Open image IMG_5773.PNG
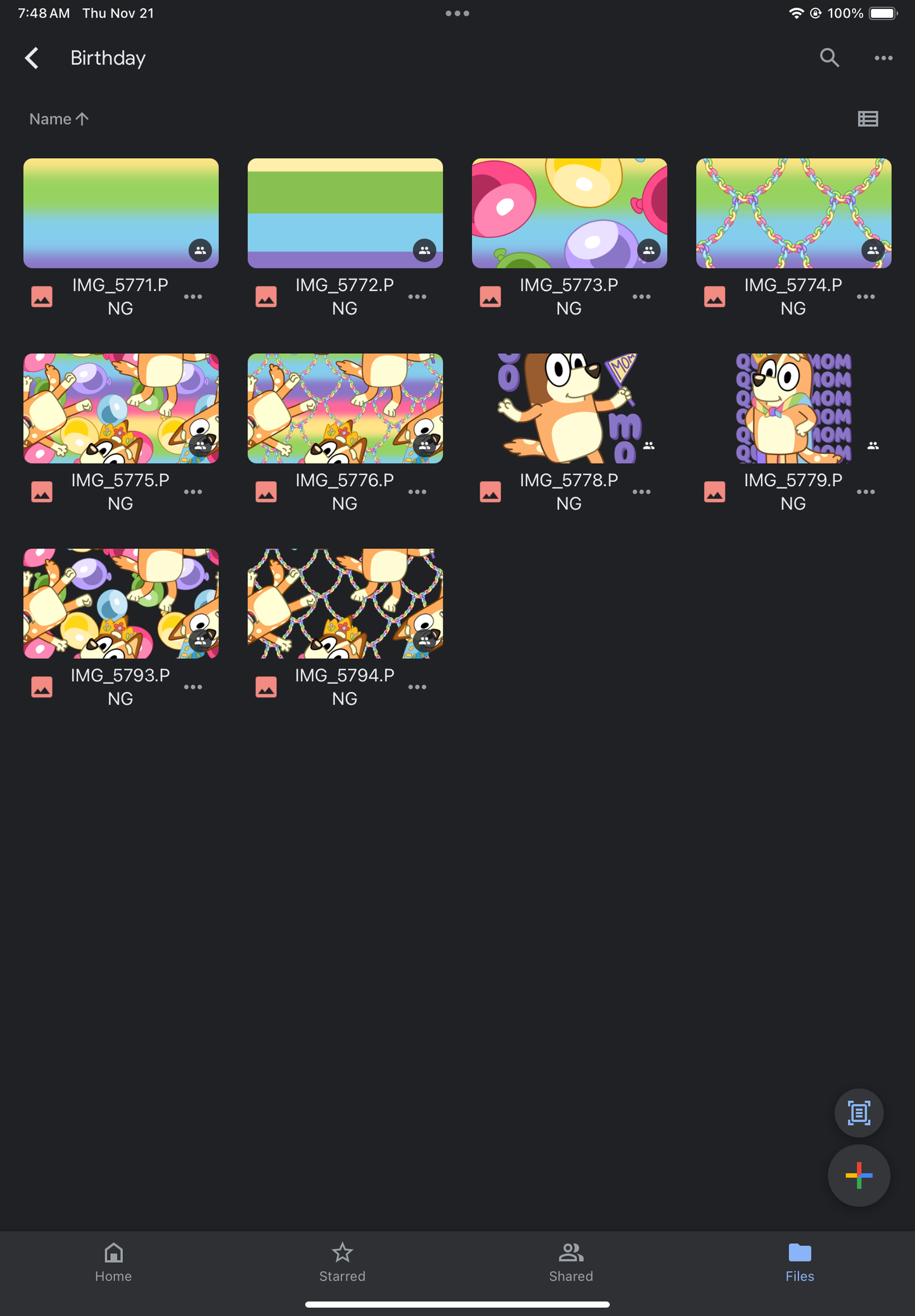Screen dimensions: 915x1316 pos(569,213)
